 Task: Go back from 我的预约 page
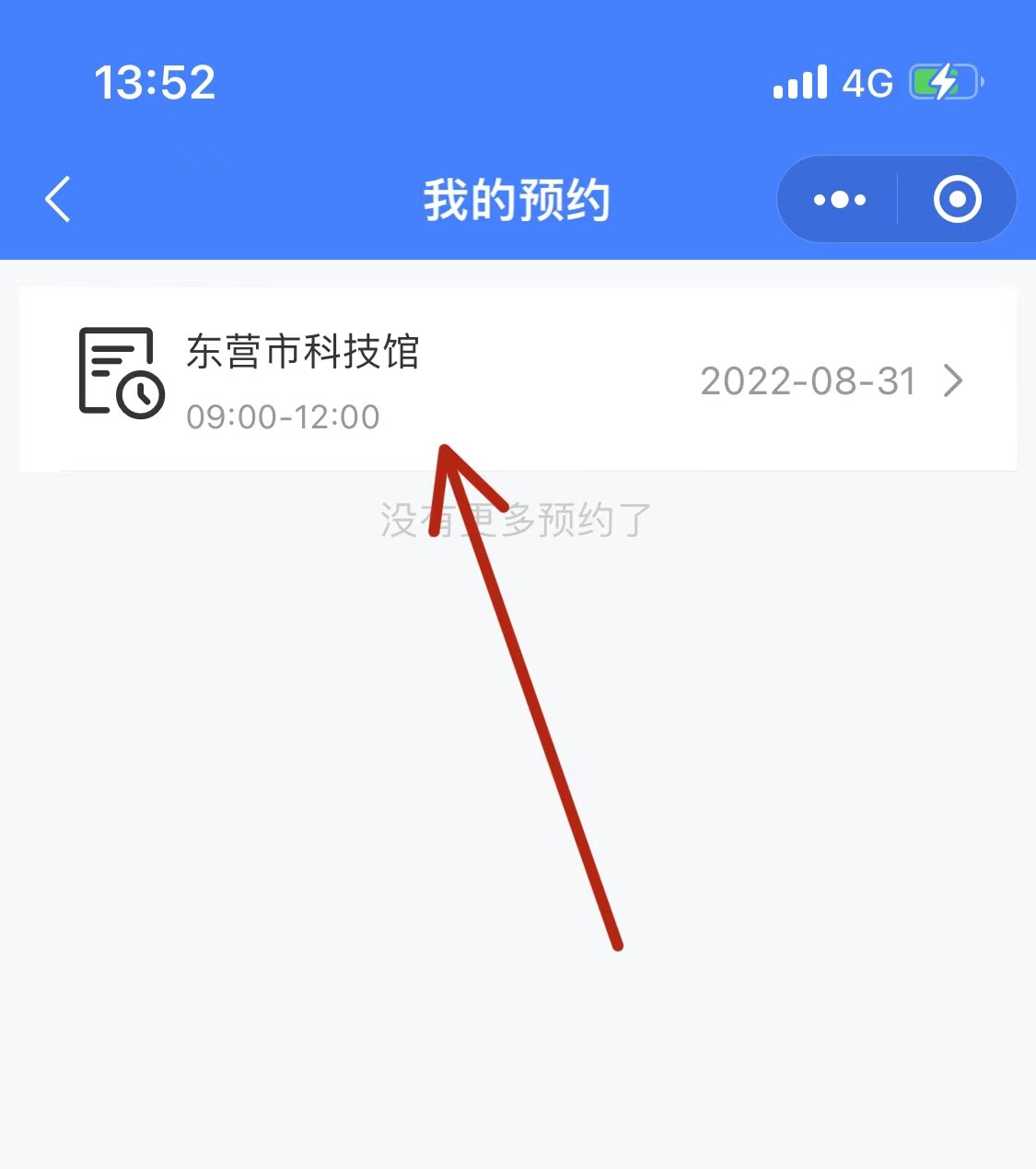point(58,199)
